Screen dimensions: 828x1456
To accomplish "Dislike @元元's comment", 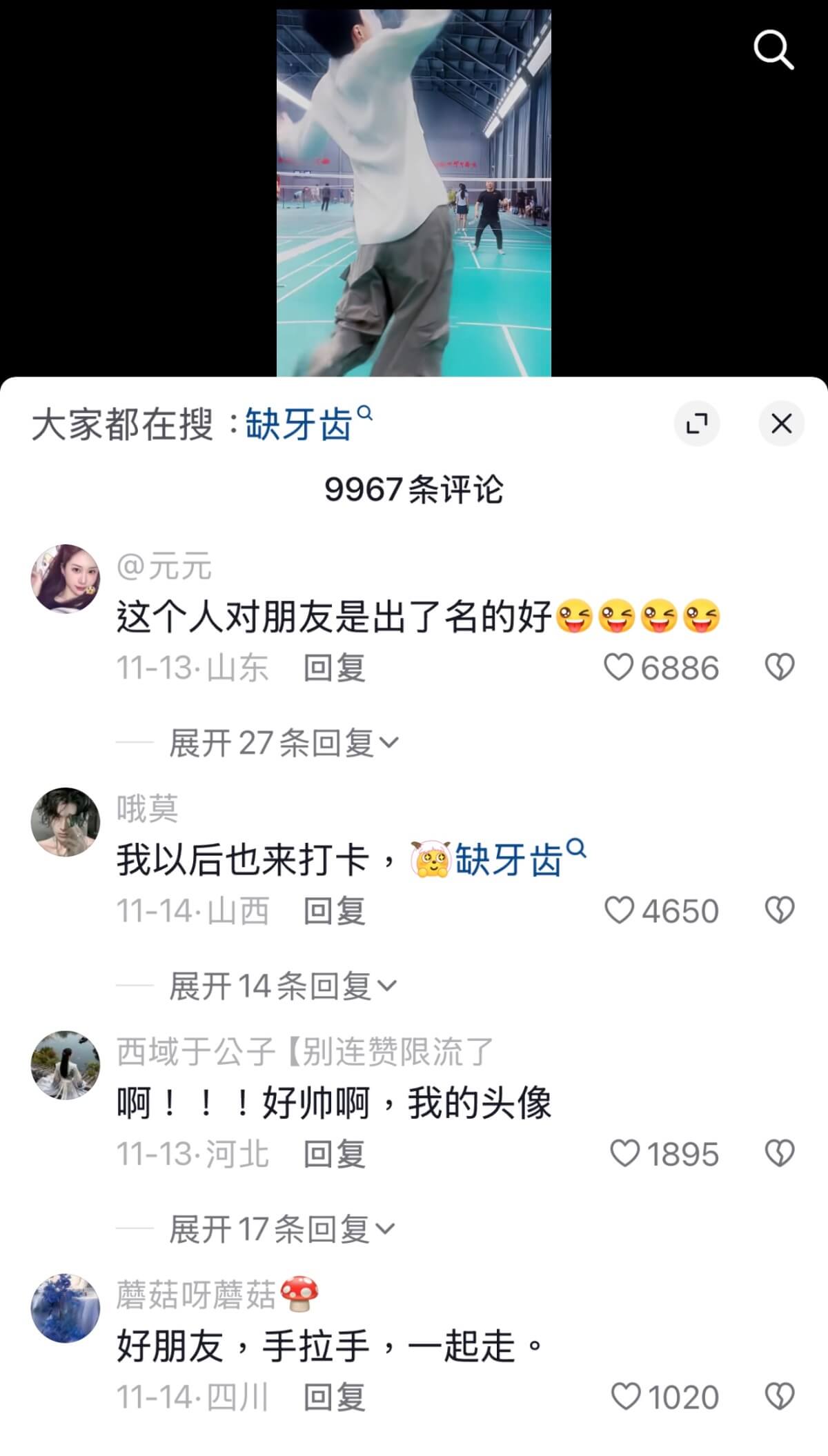I will tap(780, 668).
